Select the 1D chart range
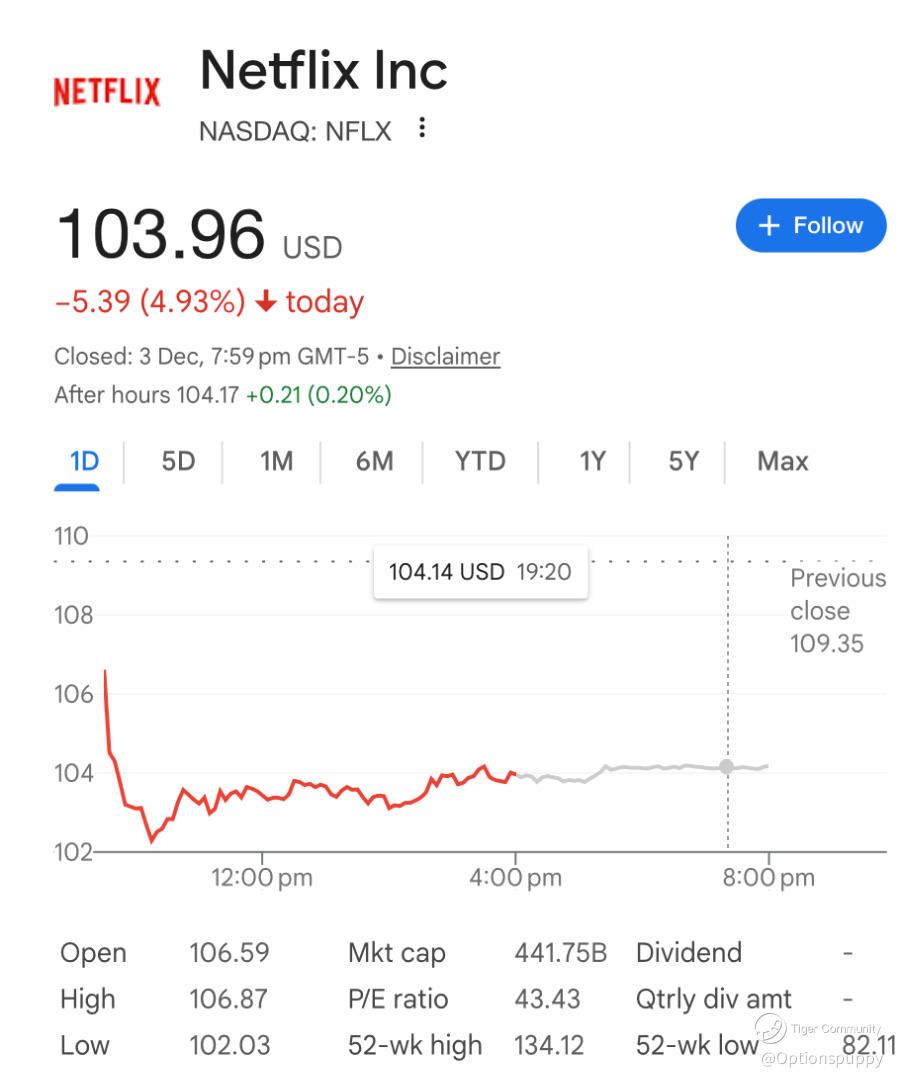This screenshot has height=1078, width=899. [x=84, y=462]
